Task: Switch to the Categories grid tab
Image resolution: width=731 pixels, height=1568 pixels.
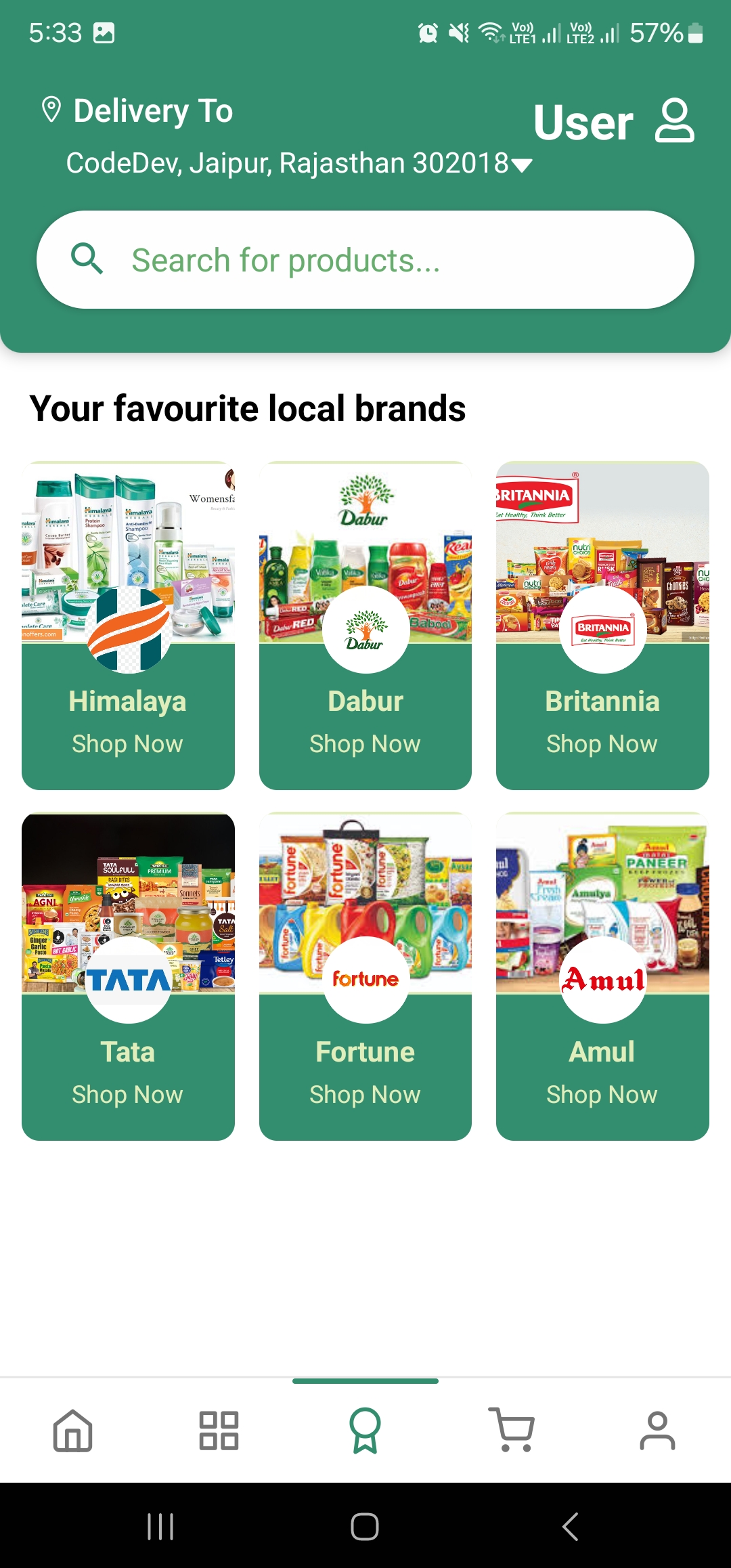Action: coord(219,1430)
